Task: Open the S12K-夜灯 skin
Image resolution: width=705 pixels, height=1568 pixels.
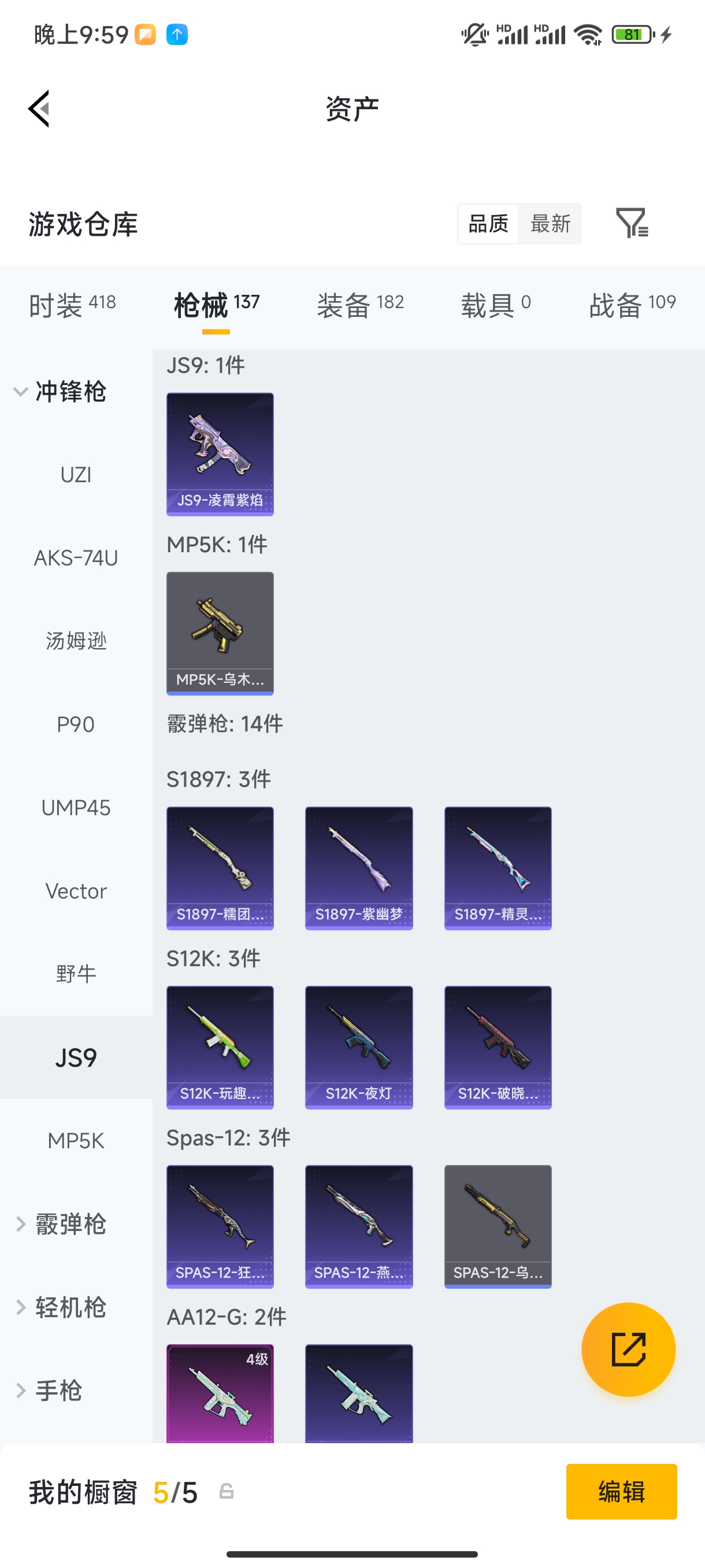Action: [x=358, y=1047]
